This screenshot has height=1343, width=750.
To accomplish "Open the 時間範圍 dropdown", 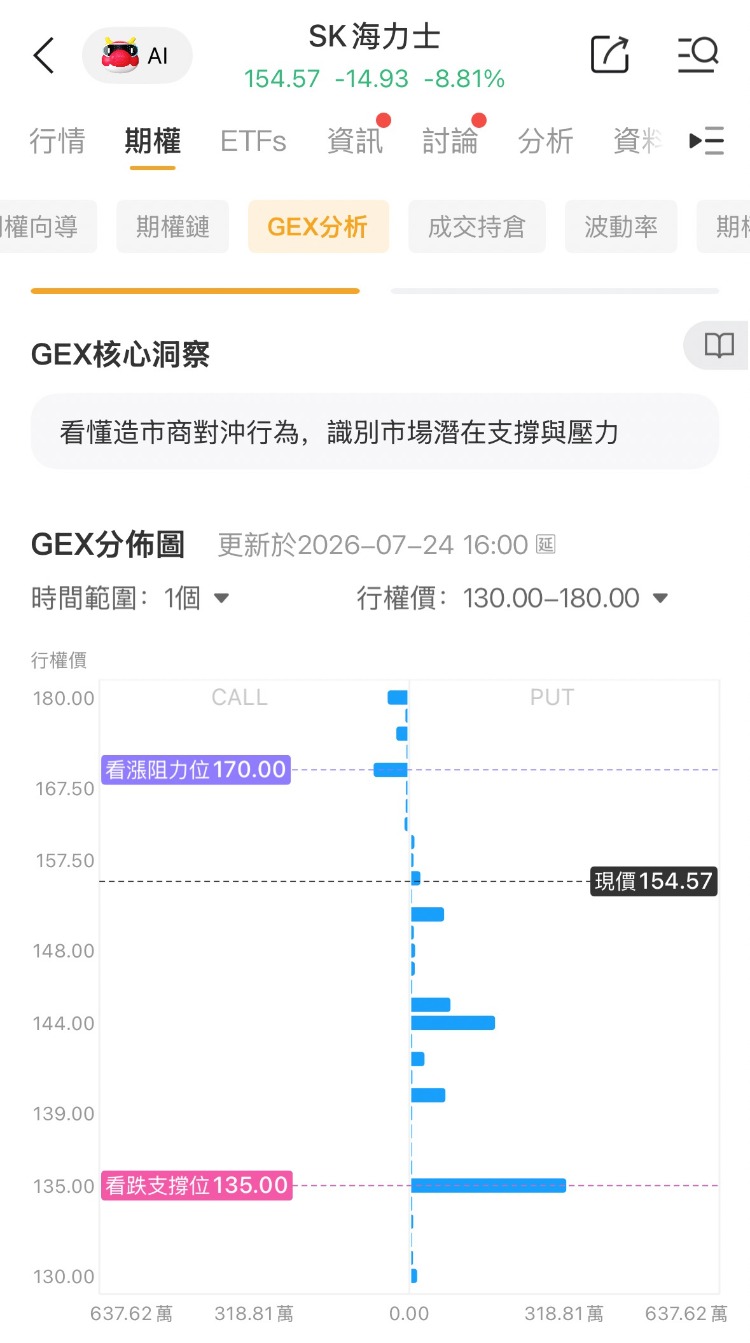I will click(131, 599).
